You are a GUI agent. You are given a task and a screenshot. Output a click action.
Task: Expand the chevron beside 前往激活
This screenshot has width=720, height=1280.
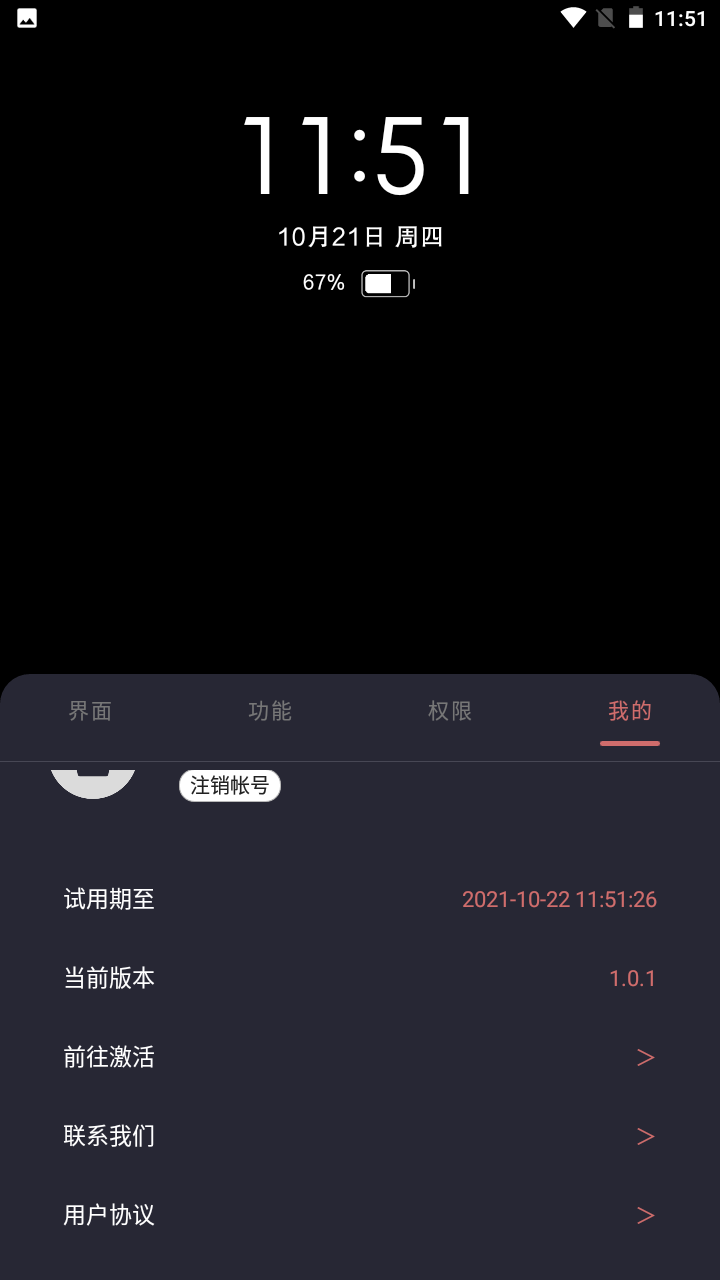(x=645, y=1057)
